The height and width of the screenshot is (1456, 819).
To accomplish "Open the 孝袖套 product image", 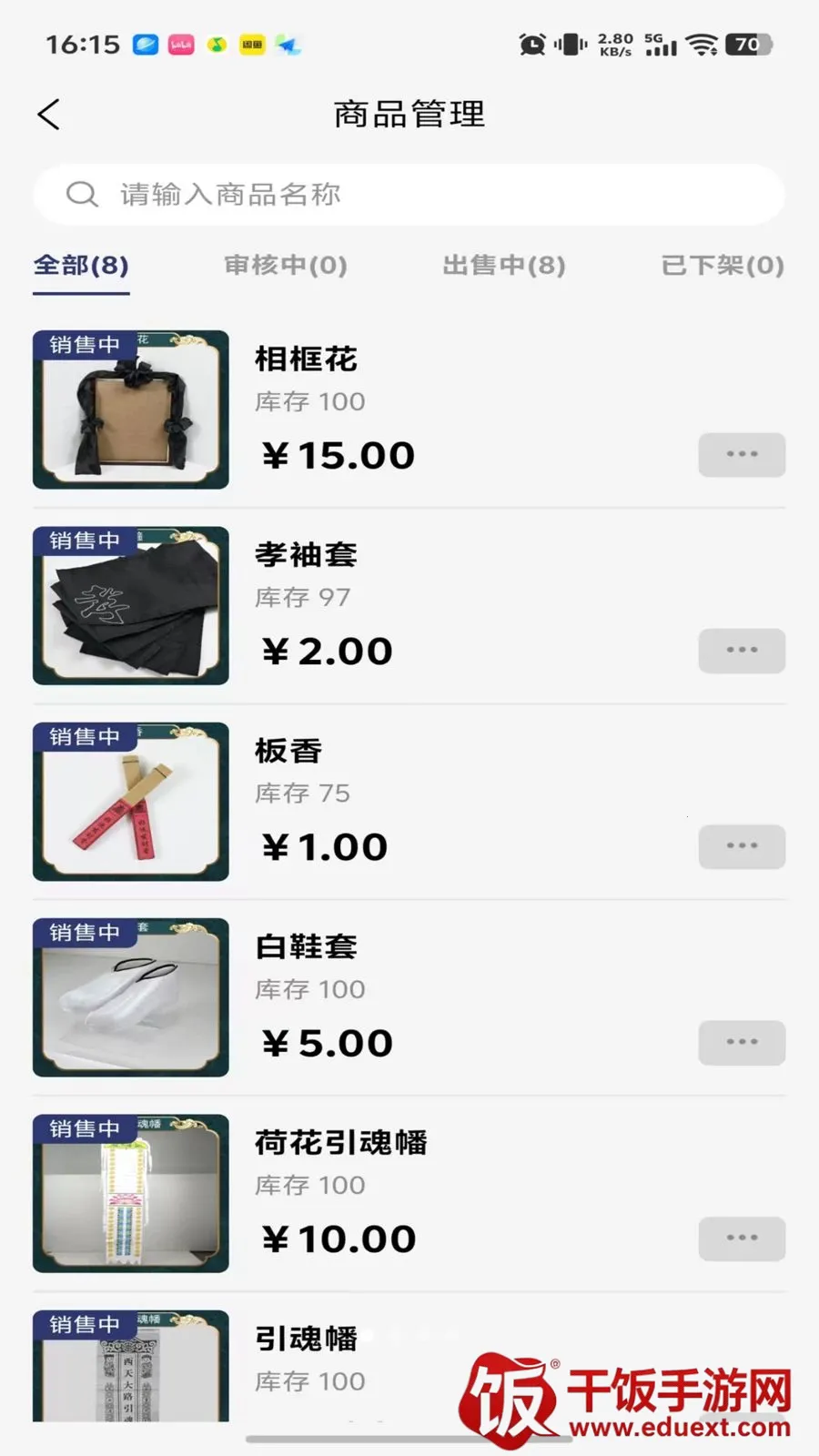I will pos(131,605).
